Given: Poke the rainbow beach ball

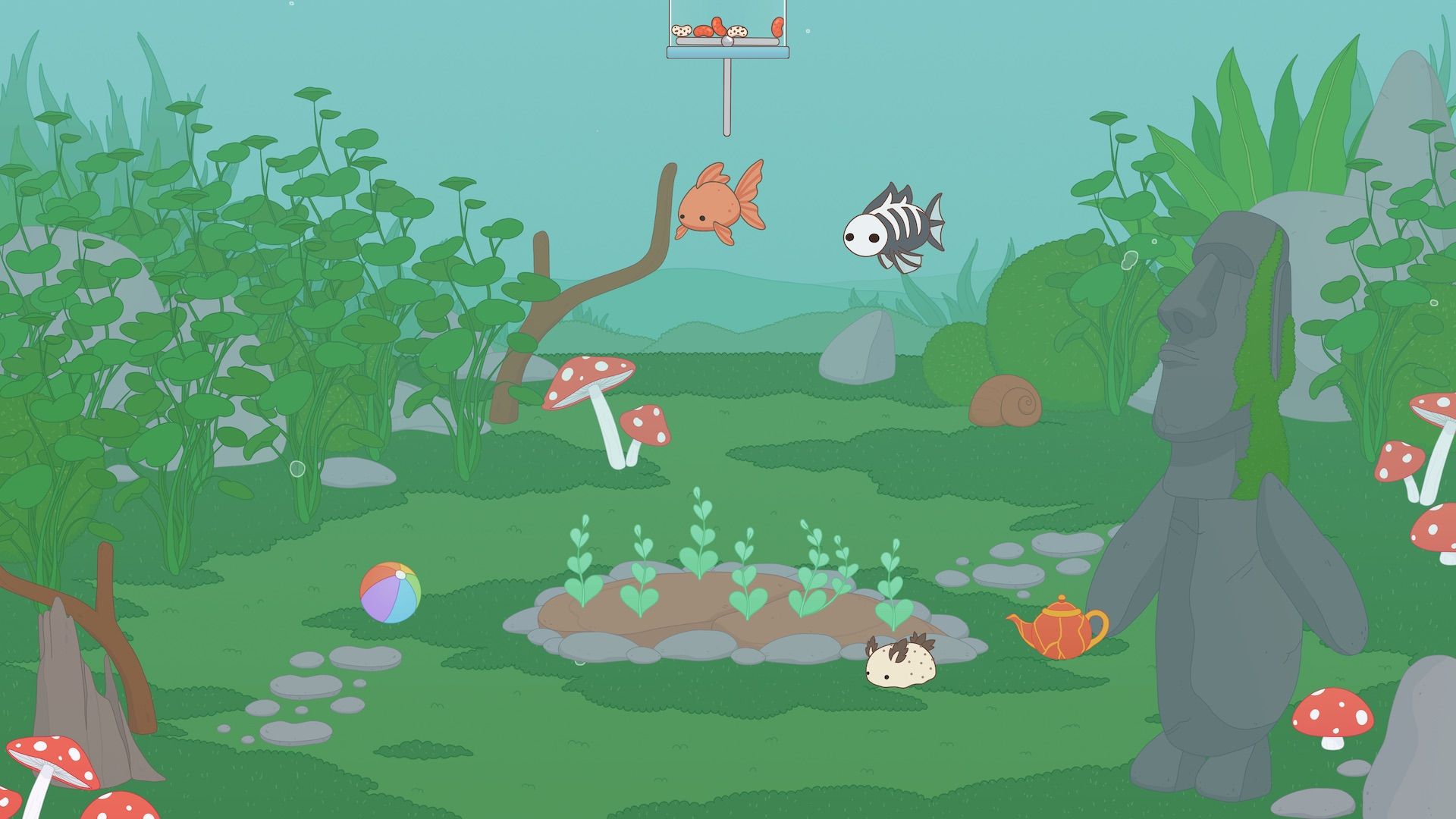Looking at the screenshot, I should [390, 592].
